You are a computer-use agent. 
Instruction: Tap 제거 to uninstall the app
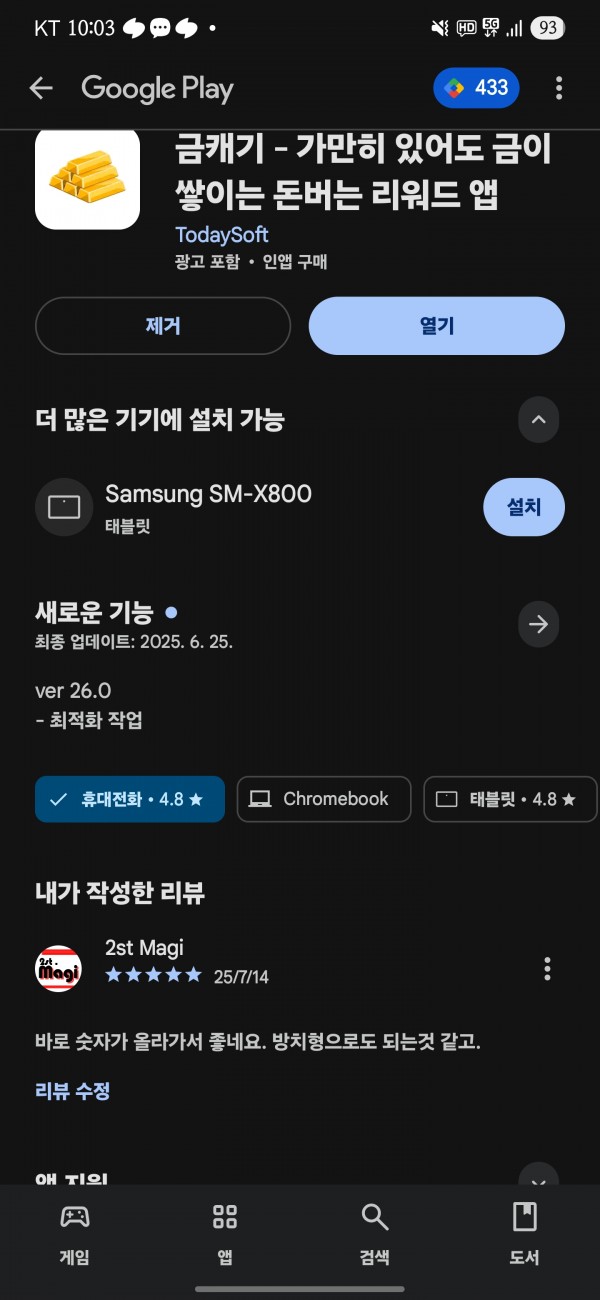163,326
